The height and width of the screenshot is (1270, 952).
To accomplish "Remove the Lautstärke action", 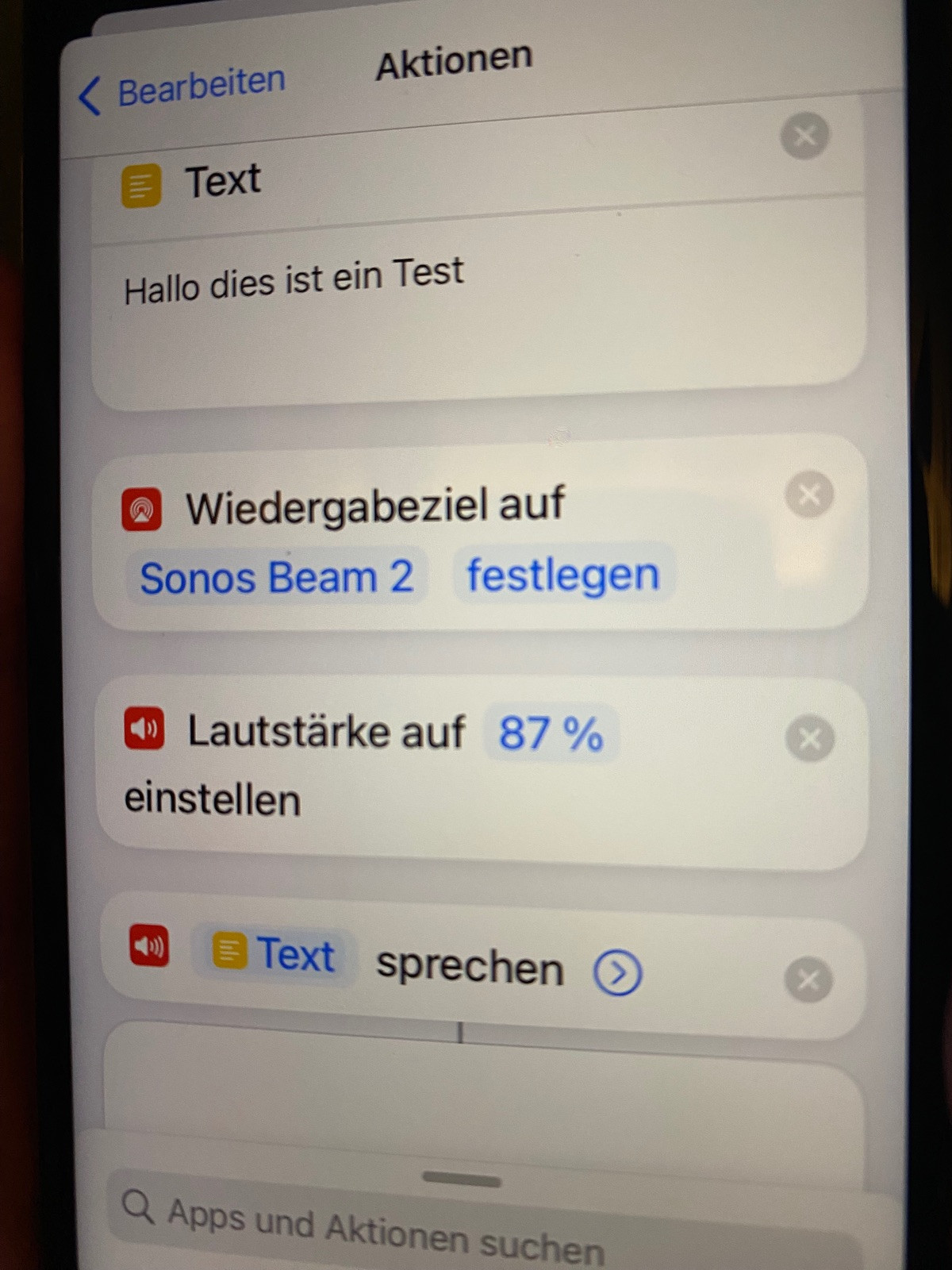I will pos(809,739).
